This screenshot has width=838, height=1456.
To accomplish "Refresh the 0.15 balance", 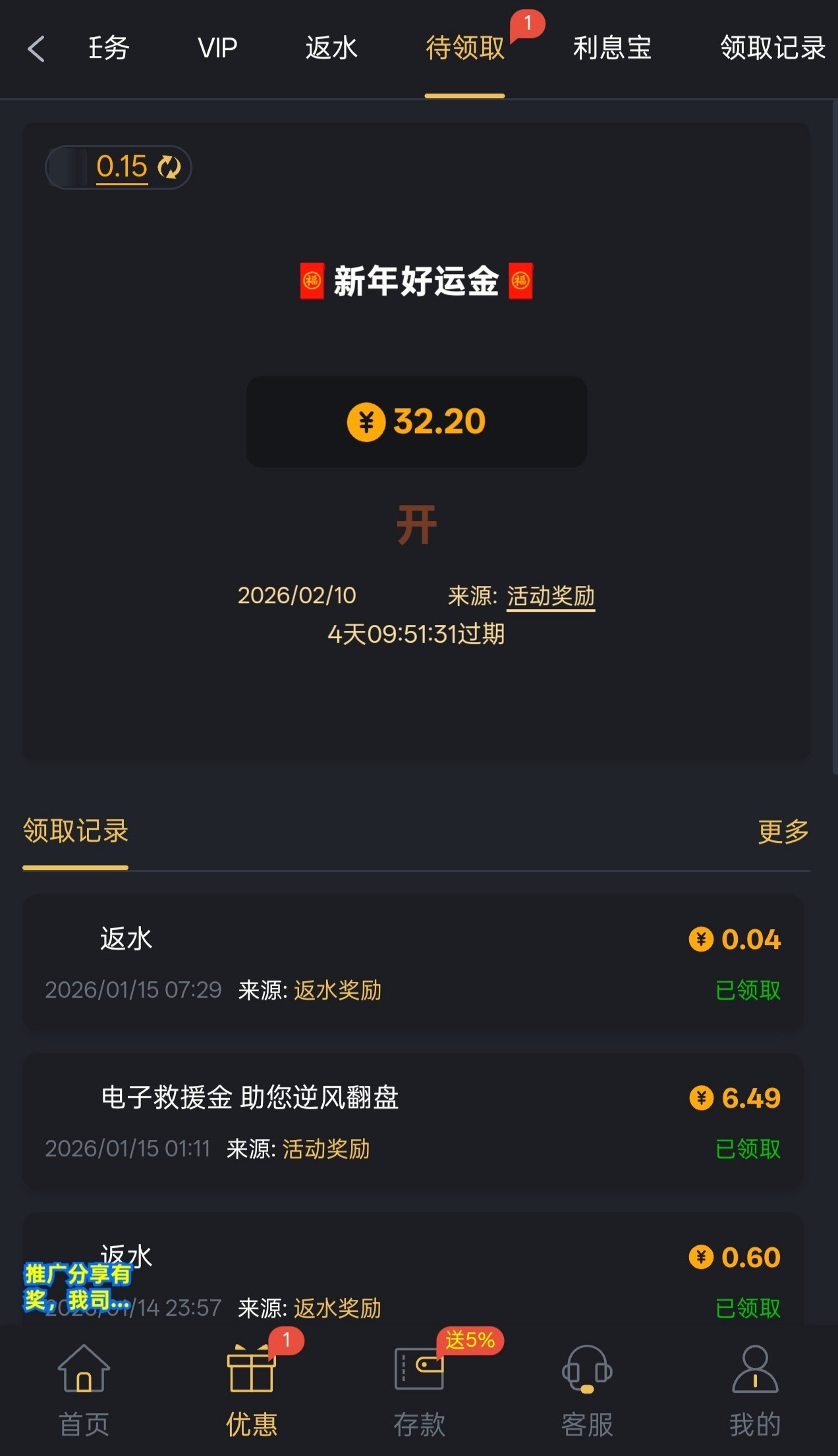I will 169,167.
